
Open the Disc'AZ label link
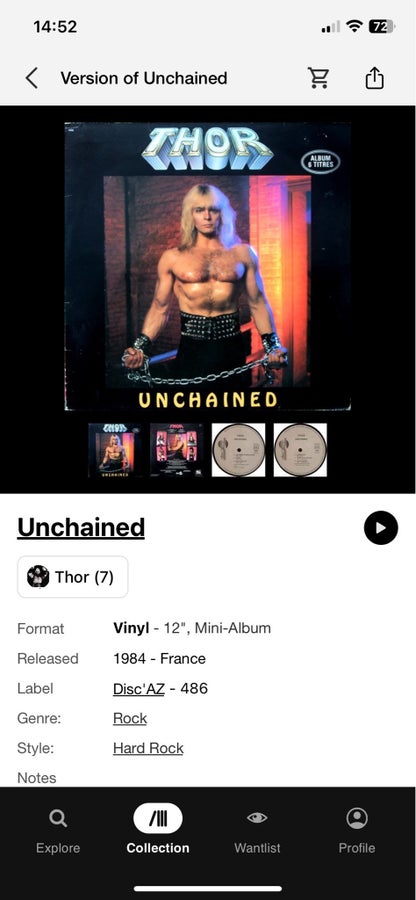click(x=138, y=688)
